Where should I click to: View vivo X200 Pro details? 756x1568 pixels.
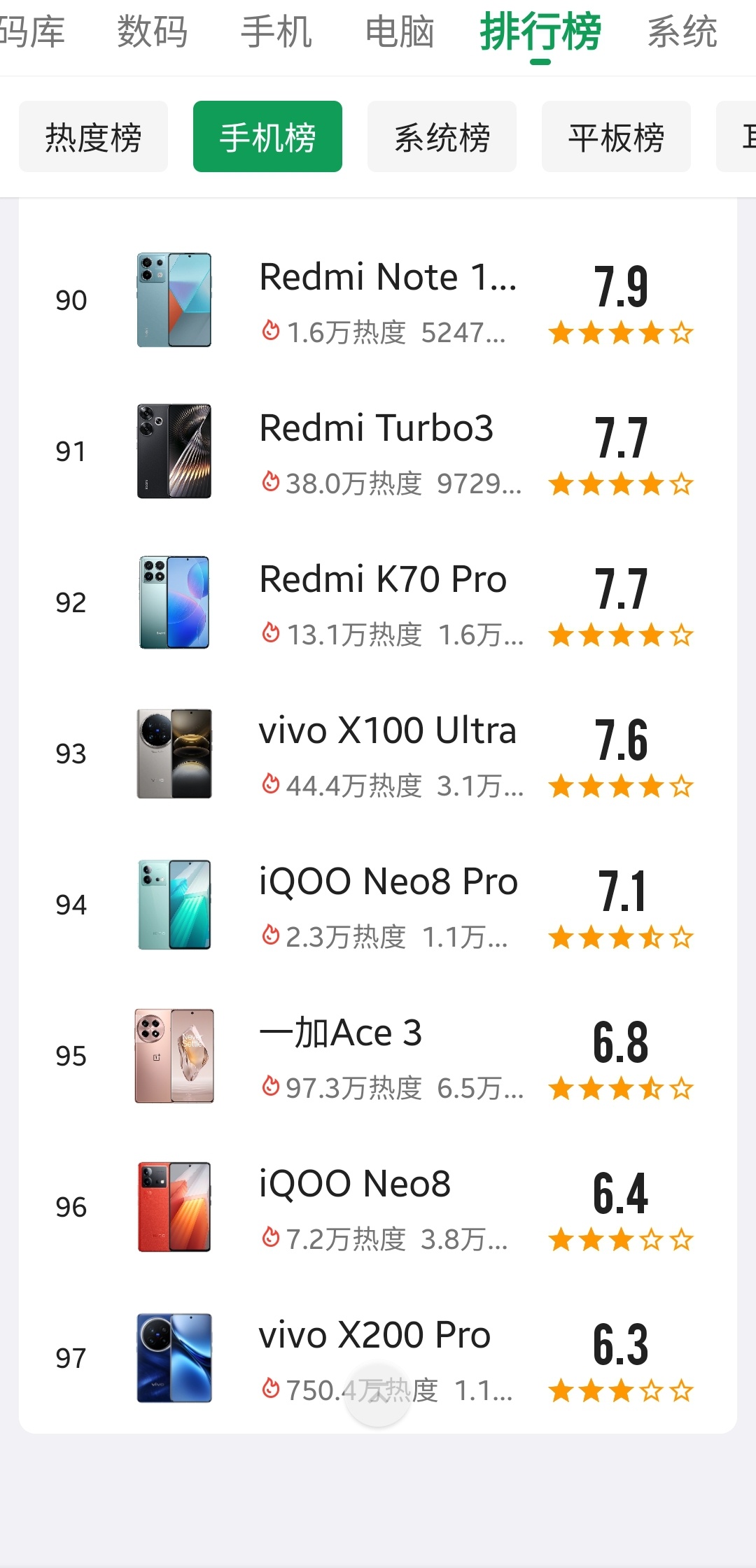pos(378,1358)
